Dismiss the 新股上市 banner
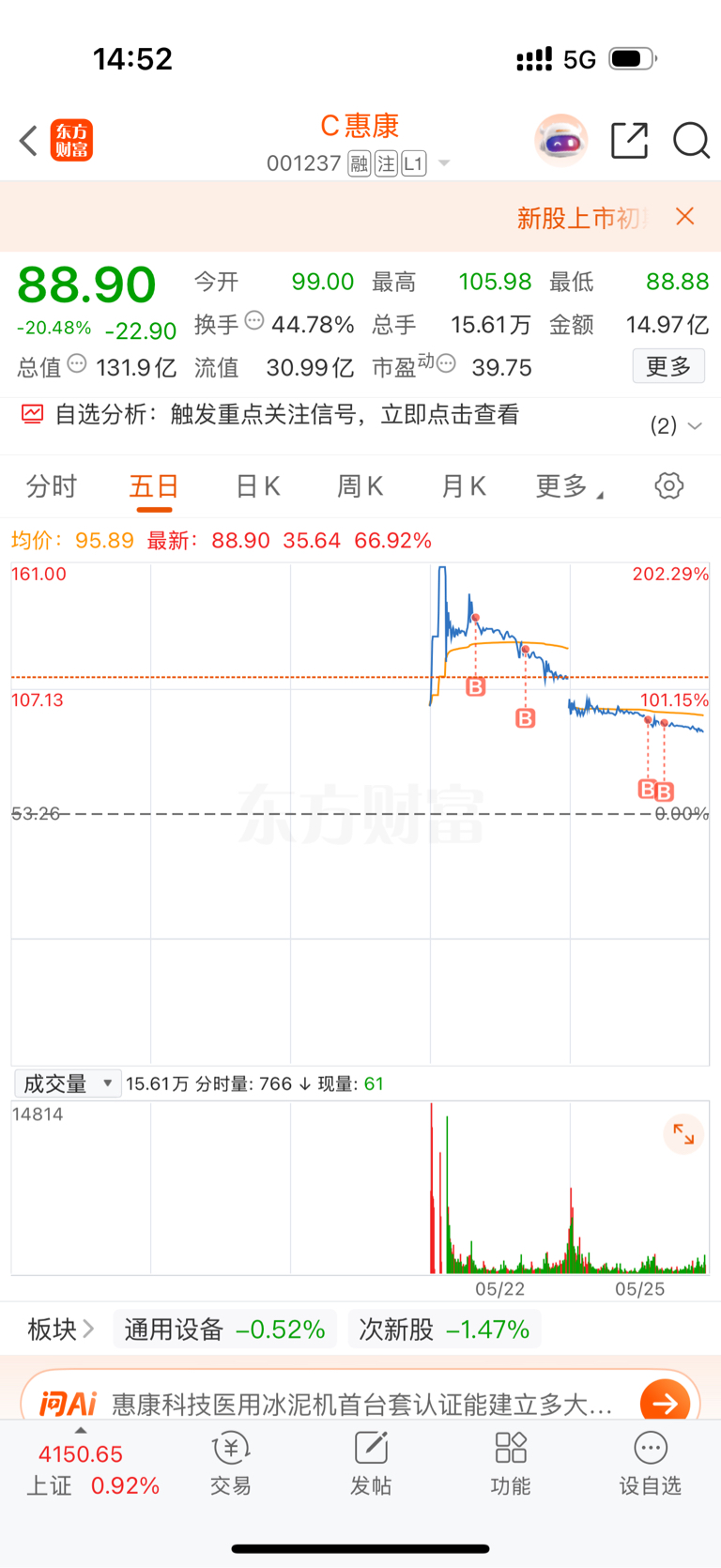The height and width of the screenshot is (1568, 721). point(685,217)
